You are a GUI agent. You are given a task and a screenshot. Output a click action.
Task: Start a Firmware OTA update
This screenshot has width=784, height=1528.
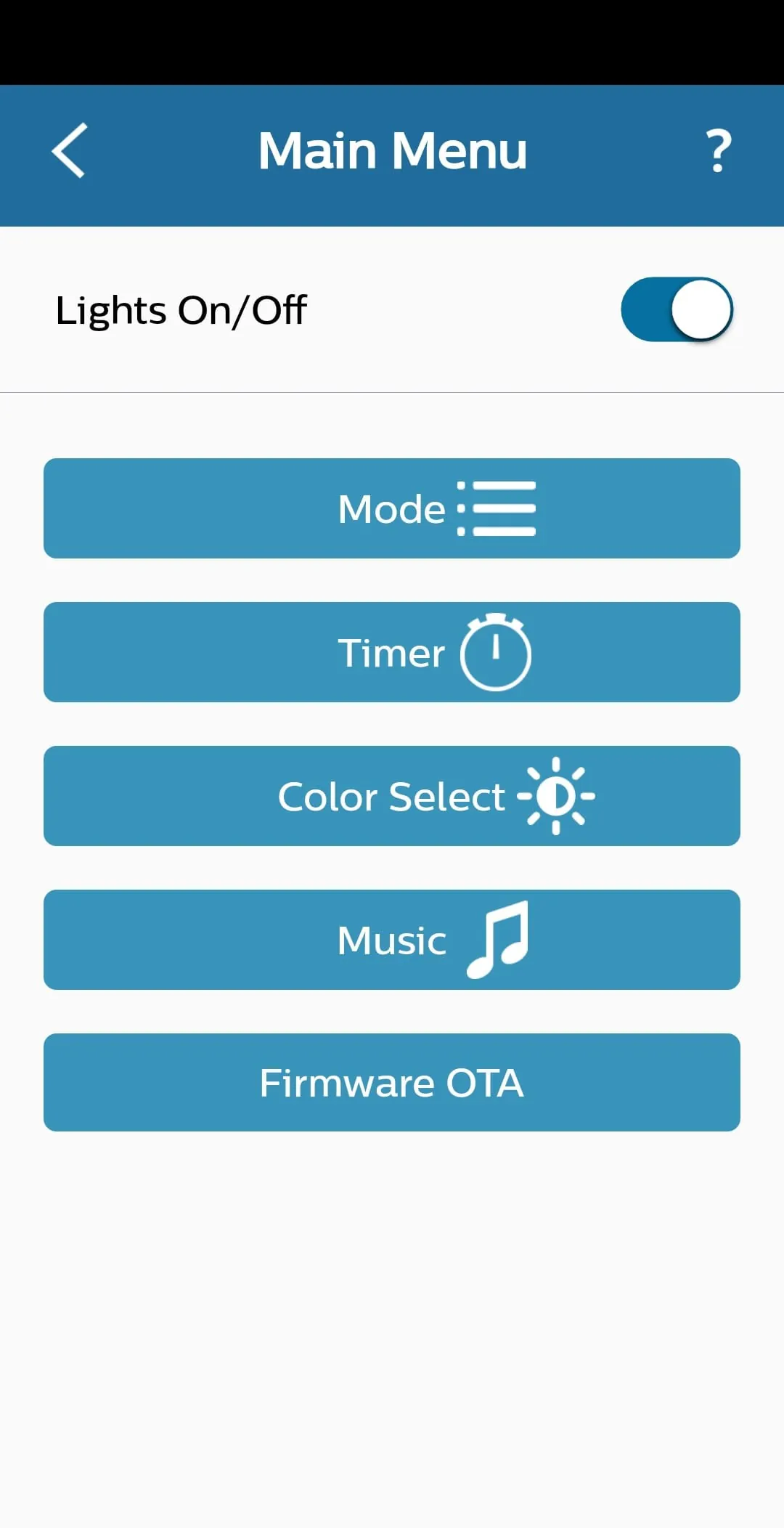tap(392, 1082)
